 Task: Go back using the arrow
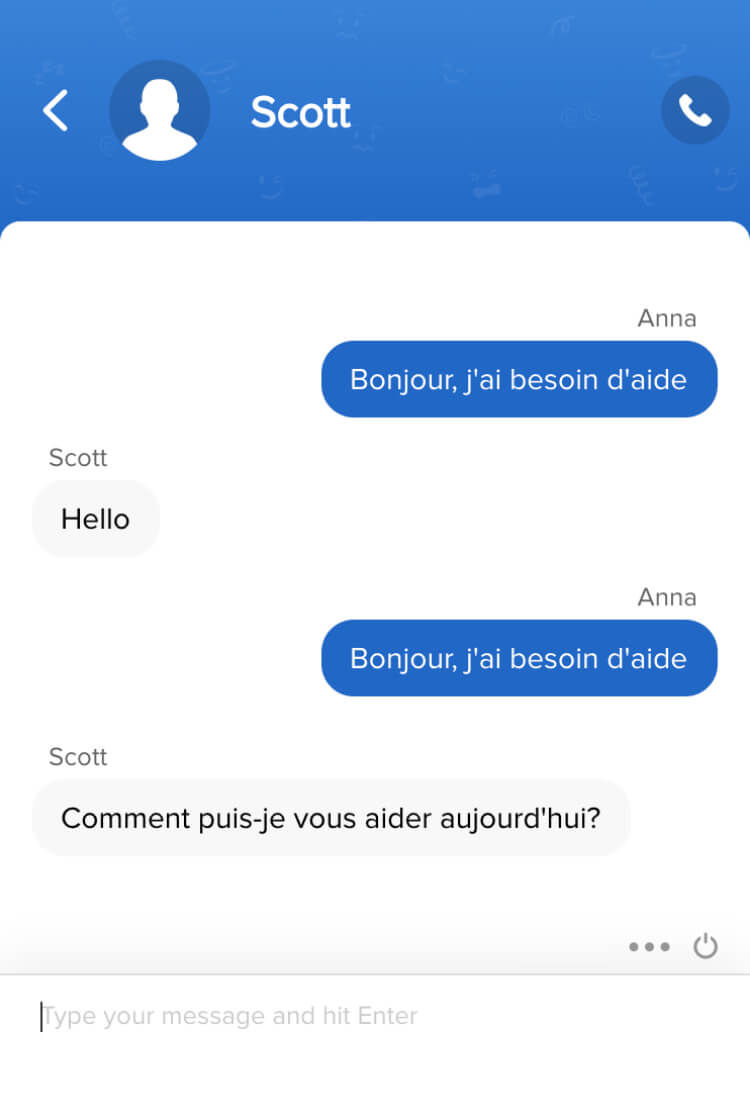pyautogui.click(x=55, y=110)
